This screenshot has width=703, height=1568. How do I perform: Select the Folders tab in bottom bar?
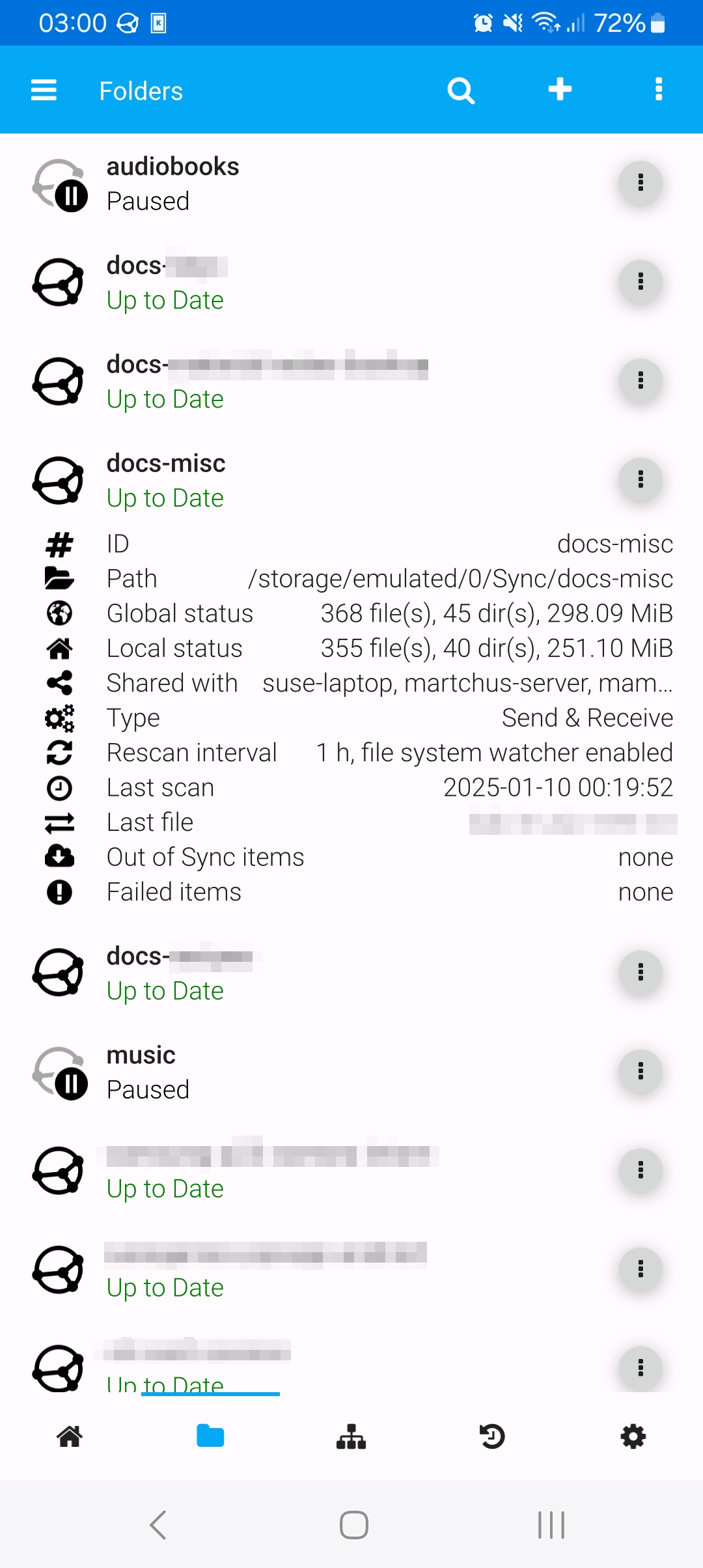coord(210,1436)
